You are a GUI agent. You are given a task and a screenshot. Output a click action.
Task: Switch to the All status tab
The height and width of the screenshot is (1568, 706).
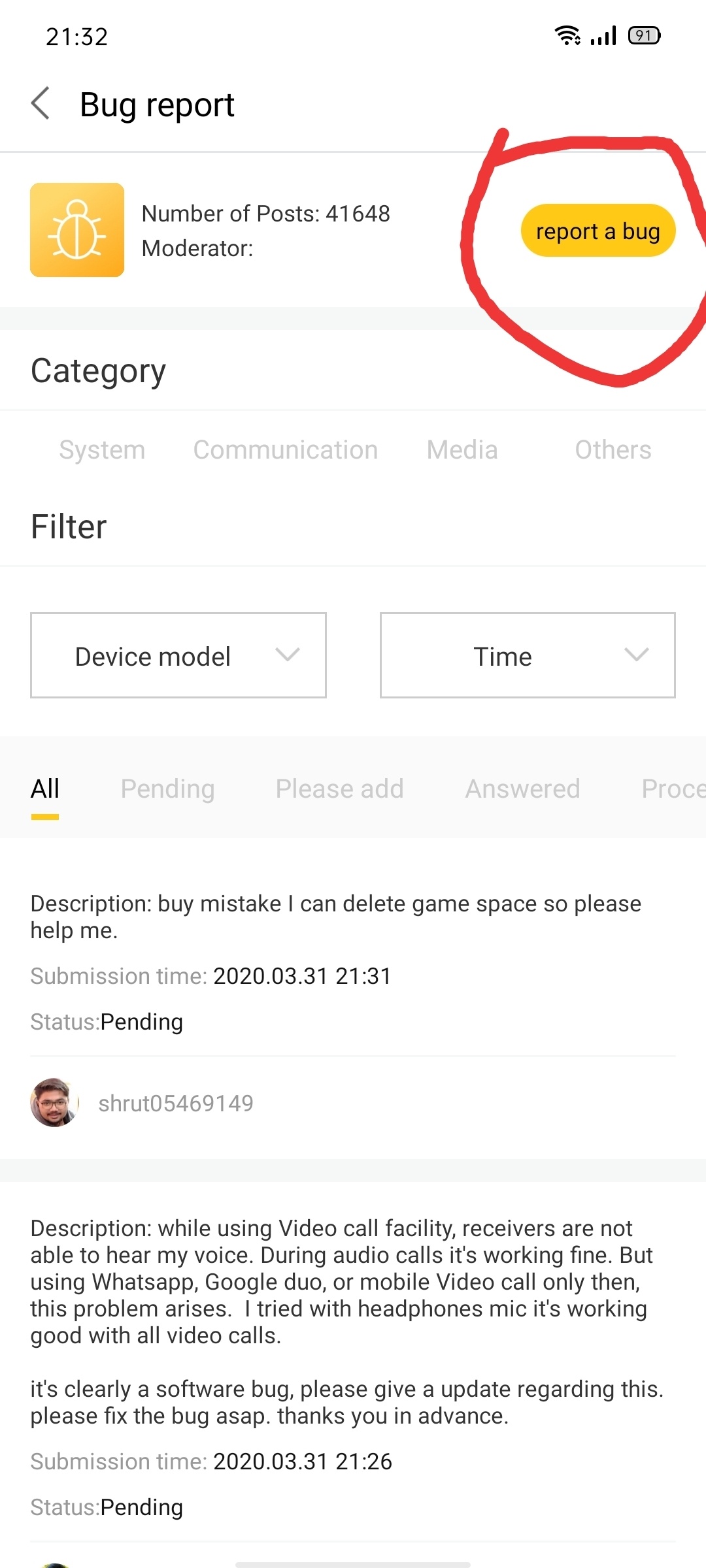pyautogui.click(x=45, y=789)
